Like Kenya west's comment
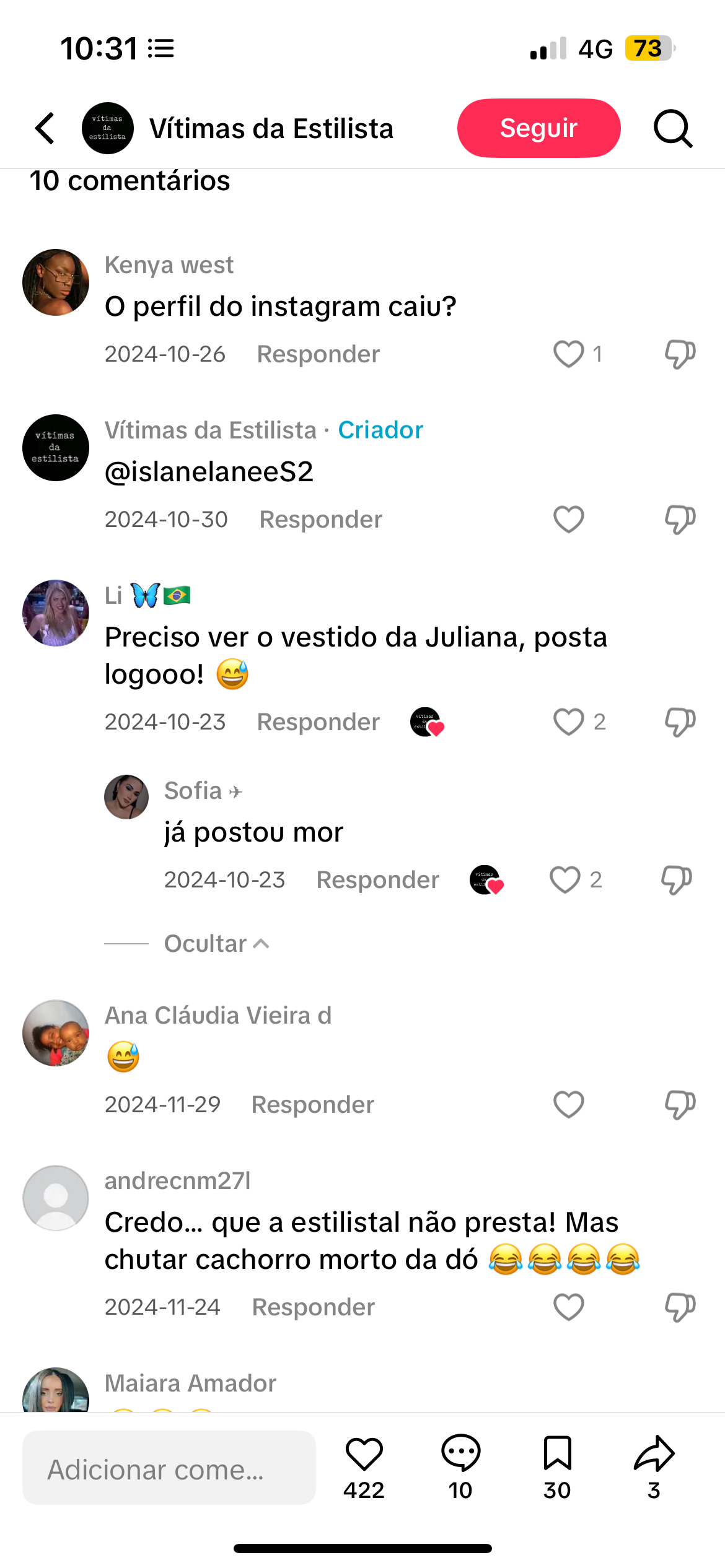 [568, 354]
